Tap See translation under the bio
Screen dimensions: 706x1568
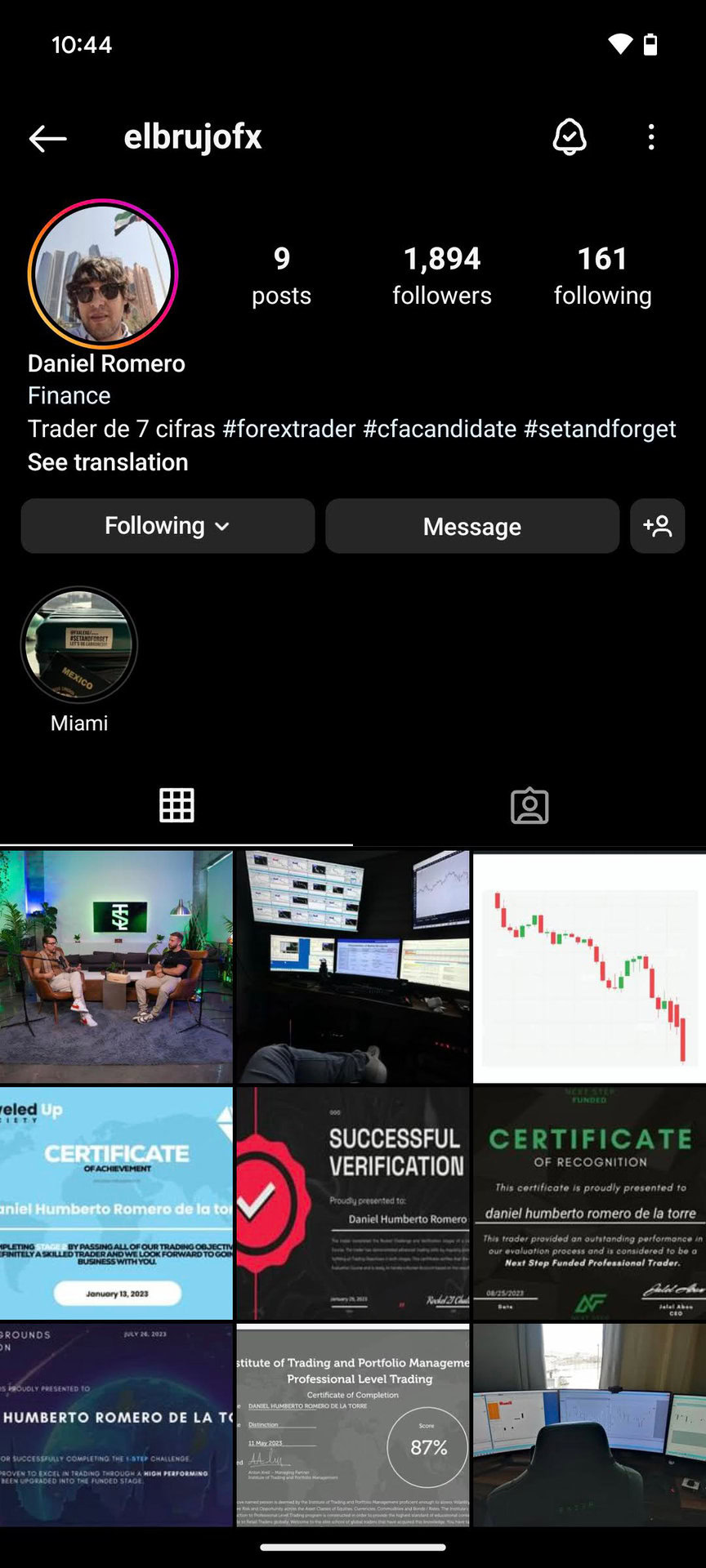[x=108, y=462]
